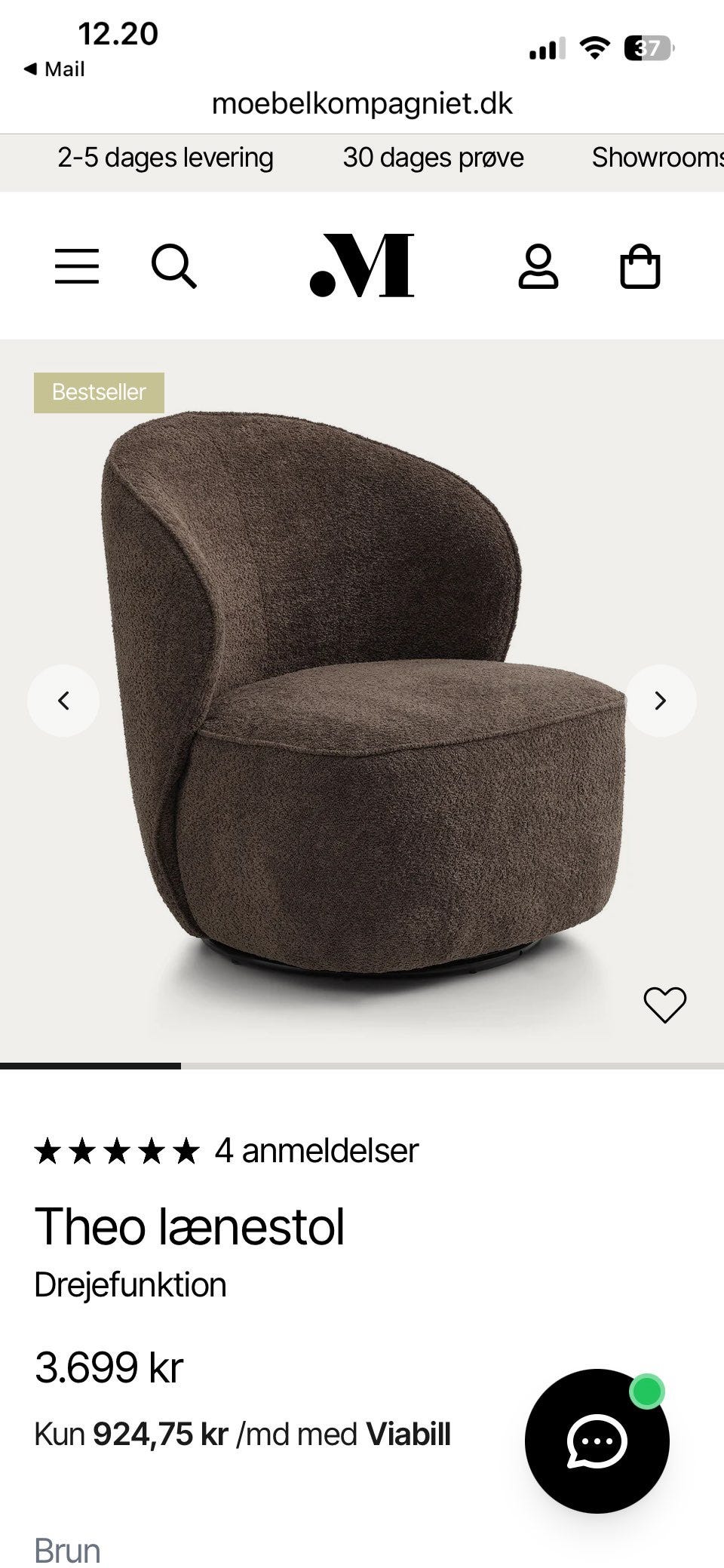Open the 2-5 dages levering info

[165, 158]
